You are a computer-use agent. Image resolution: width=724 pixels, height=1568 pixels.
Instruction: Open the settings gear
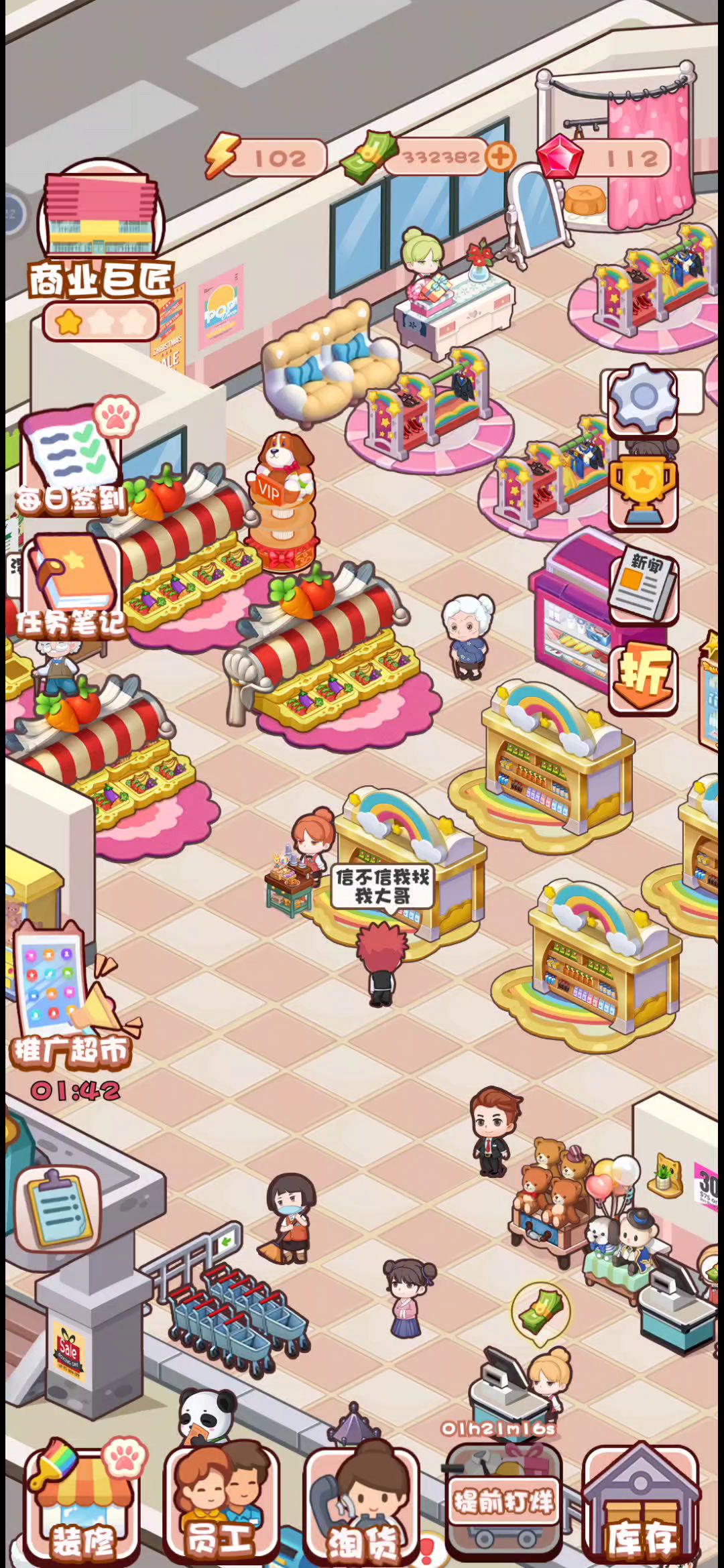tap(643, 399)
